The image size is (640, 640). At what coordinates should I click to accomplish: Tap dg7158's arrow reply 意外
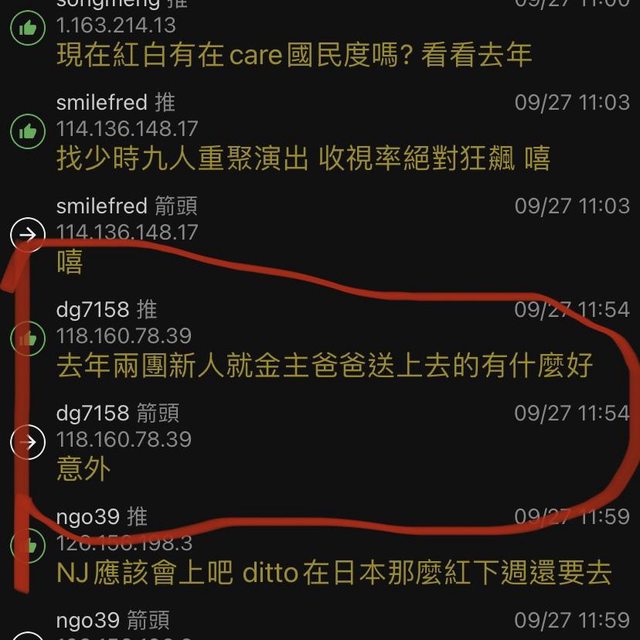click(84, 468)
